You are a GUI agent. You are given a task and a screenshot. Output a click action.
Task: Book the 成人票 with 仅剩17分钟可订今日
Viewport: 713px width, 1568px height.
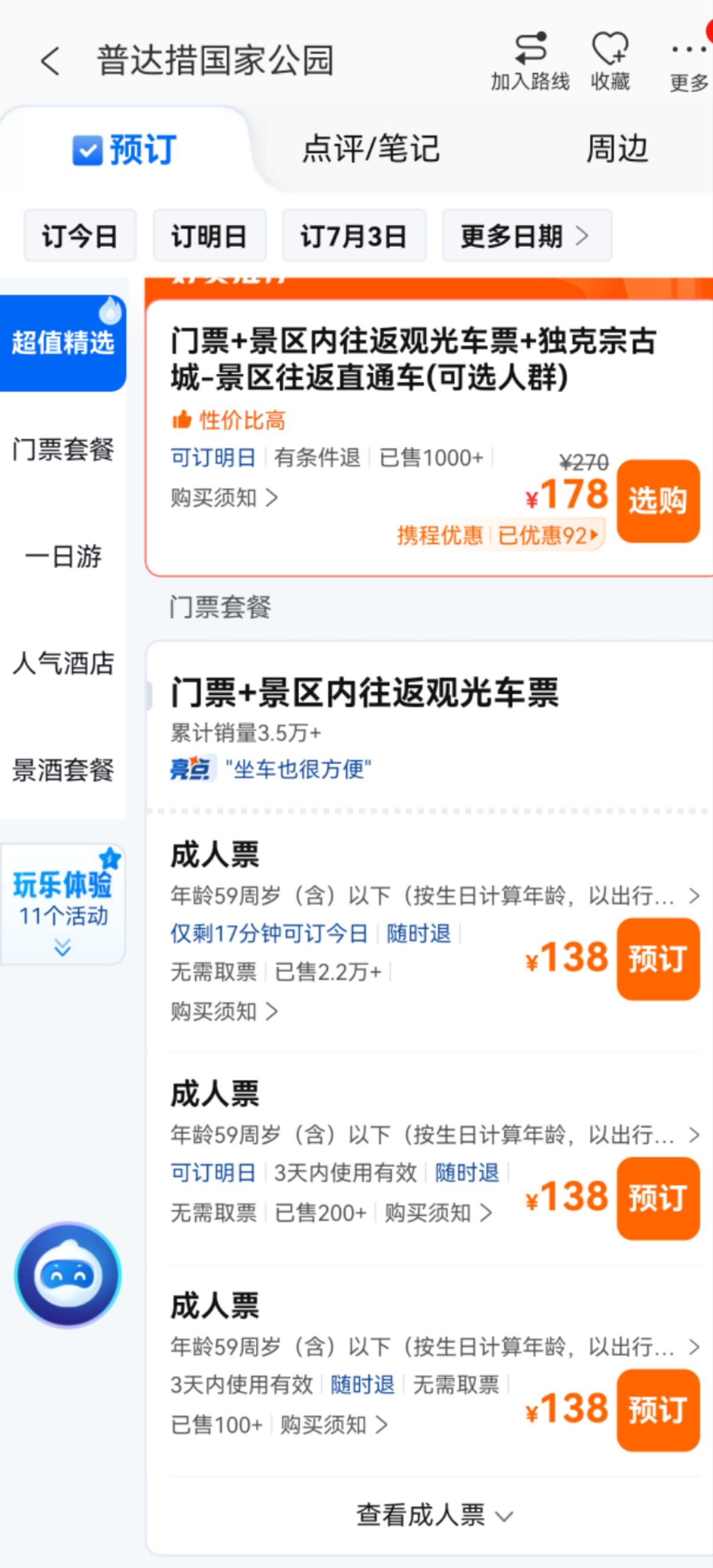658,959
